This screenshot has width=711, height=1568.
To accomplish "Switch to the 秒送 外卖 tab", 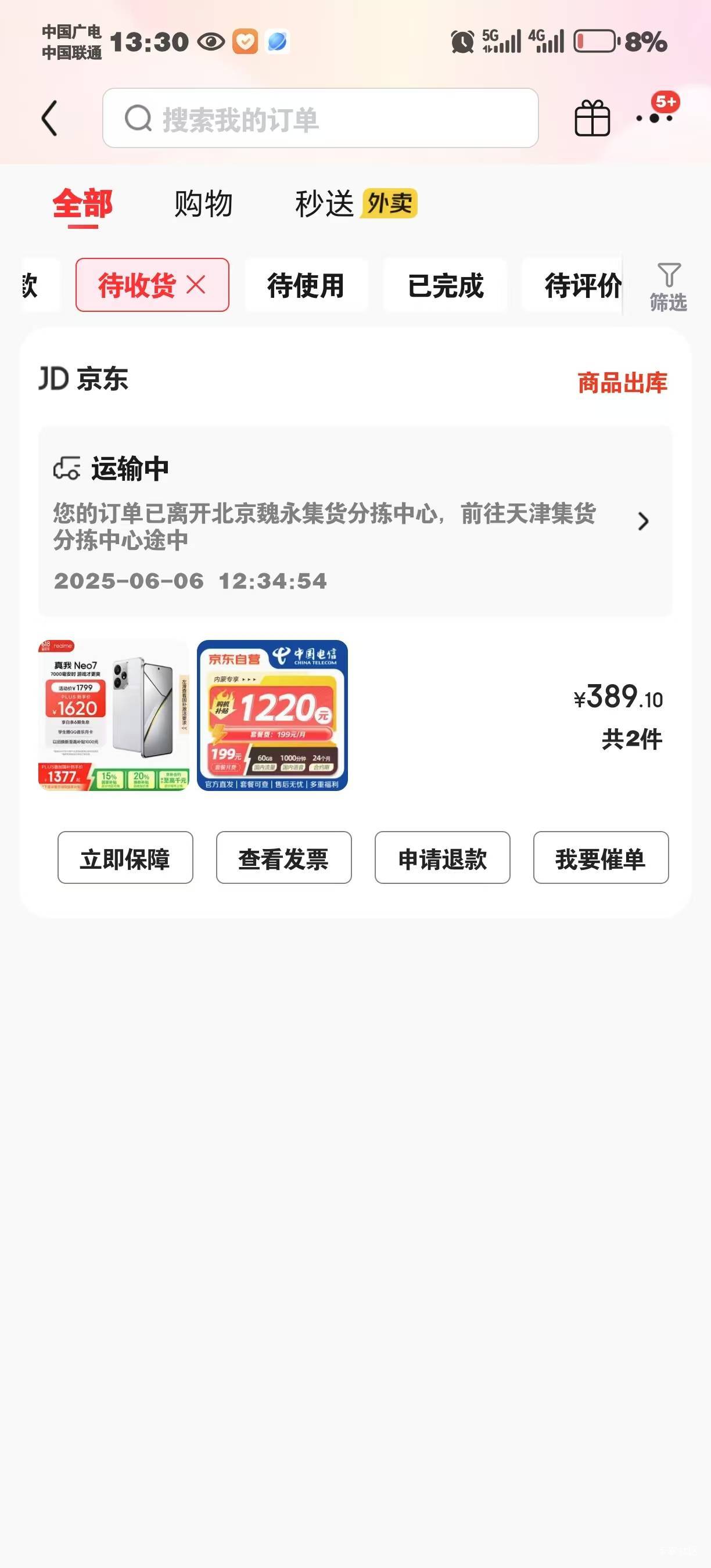I will tap(355, 203).
